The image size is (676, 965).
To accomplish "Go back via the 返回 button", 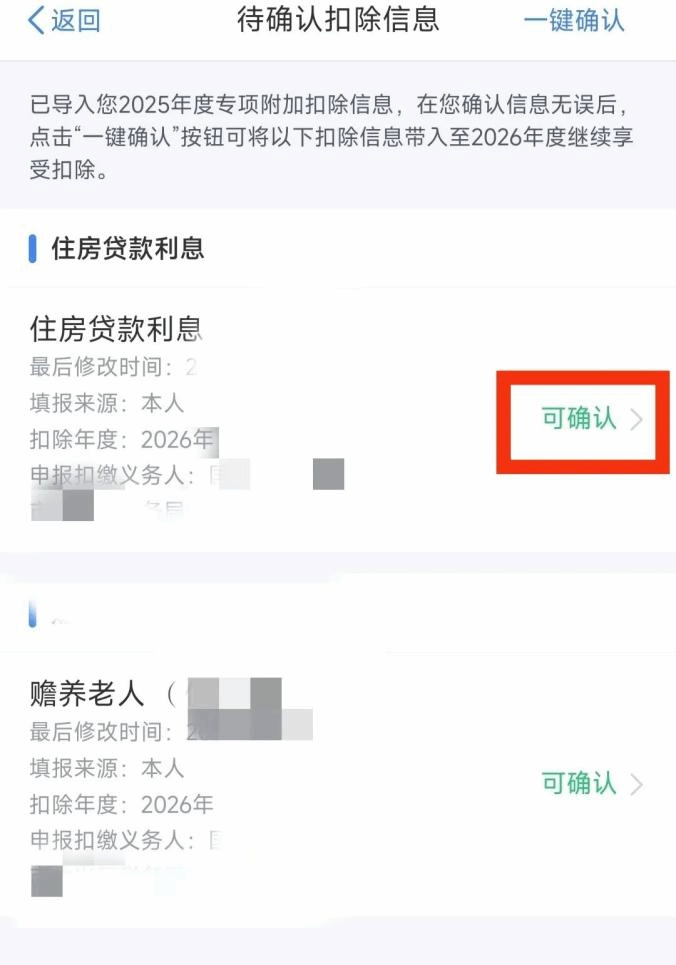I will click(x=63, y=21).
